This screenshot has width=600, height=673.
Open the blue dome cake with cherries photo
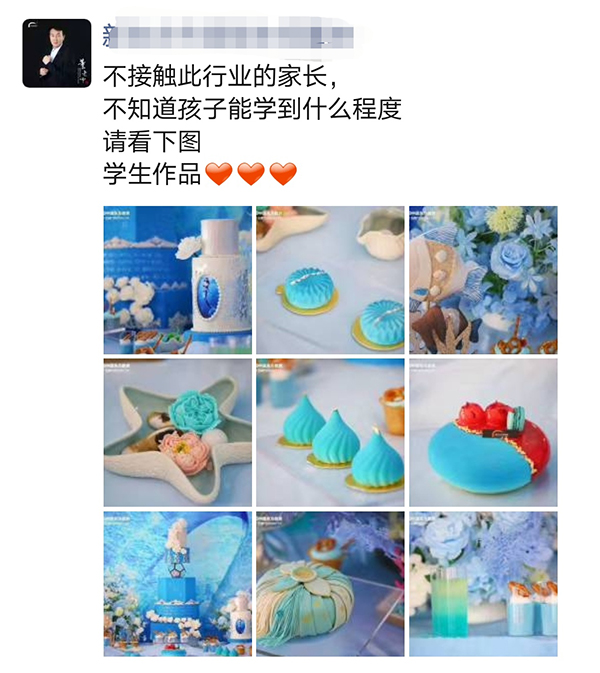(x=483, y=432)
